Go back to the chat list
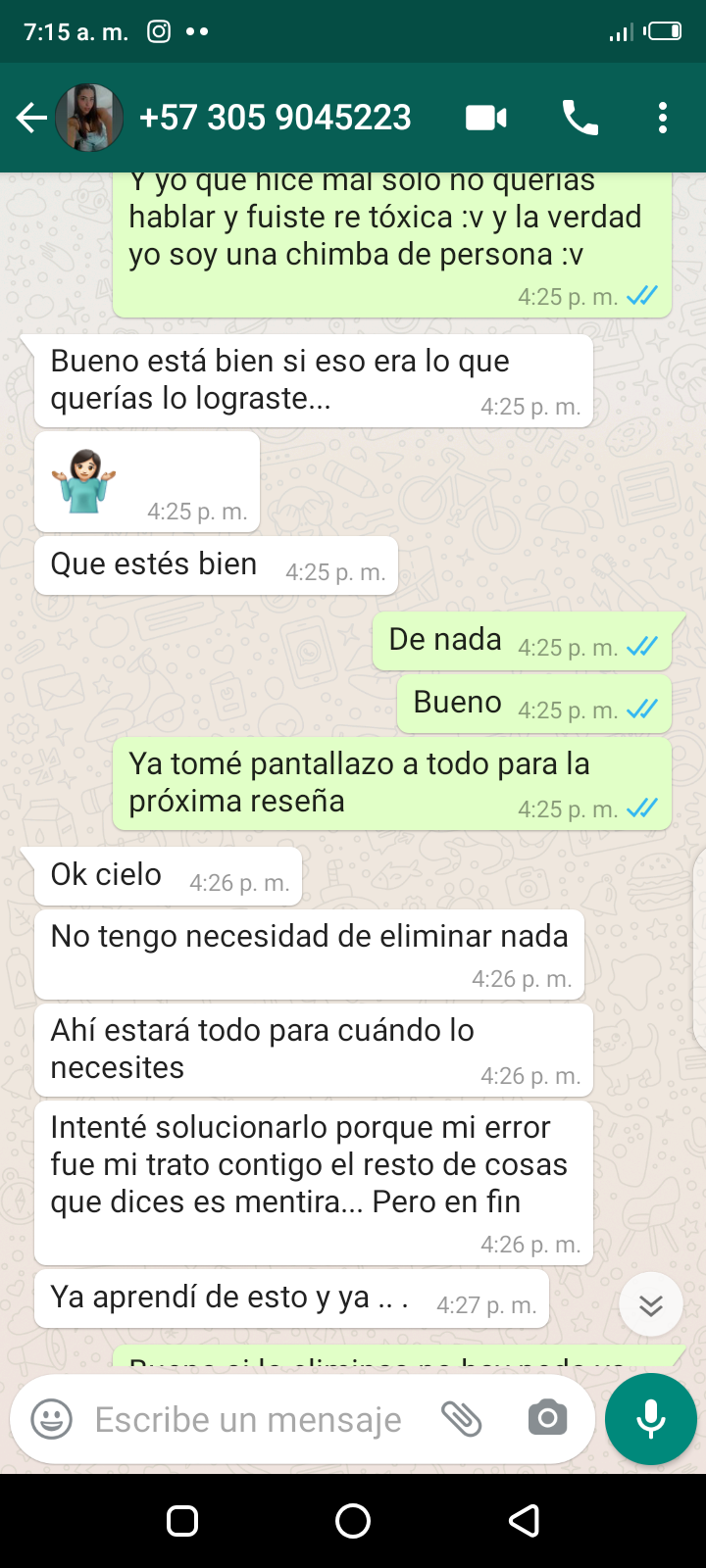 pyautogui.click(x=31, y=119)
